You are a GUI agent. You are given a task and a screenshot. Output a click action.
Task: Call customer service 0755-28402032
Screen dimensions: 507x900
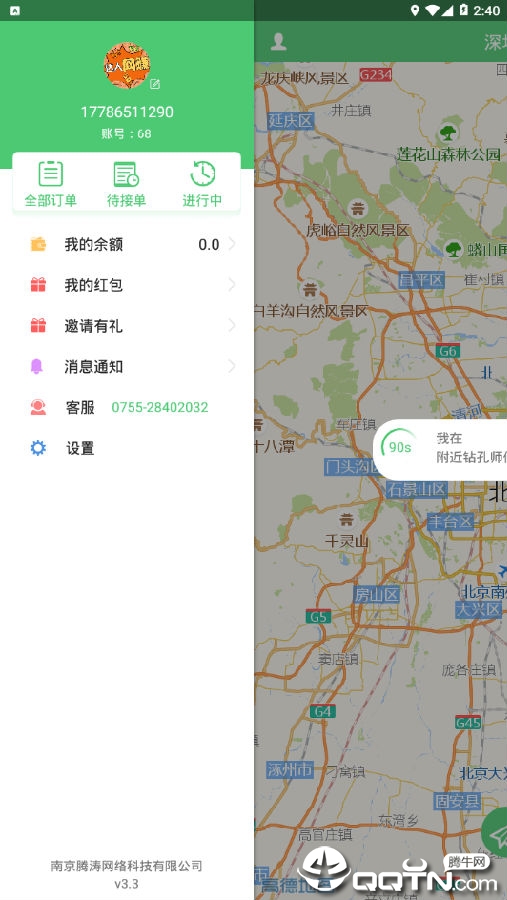(160, 408)
